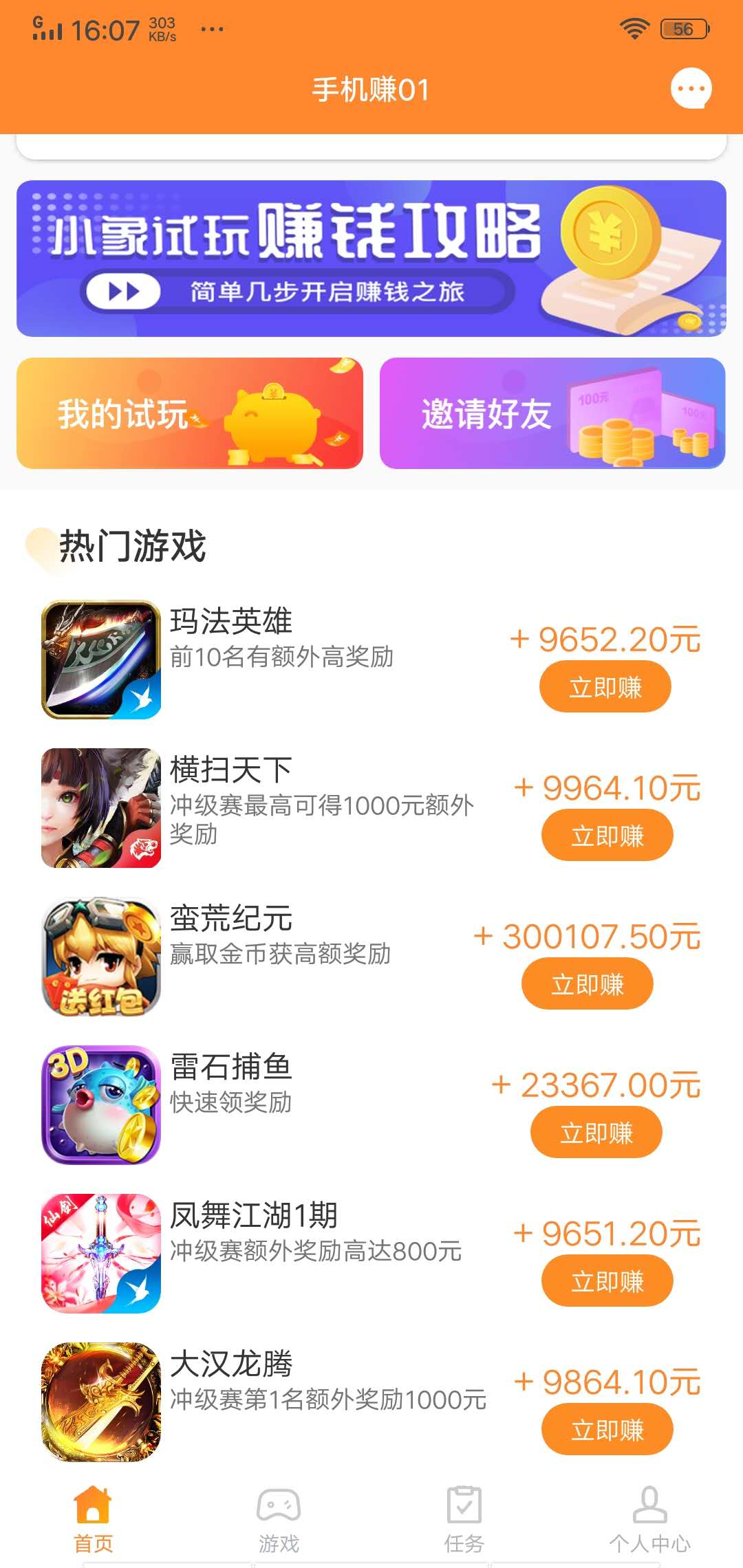Tap the 雷石捕鱼 3D fish icon
743x1568 pixels.
click(100, 1100)
